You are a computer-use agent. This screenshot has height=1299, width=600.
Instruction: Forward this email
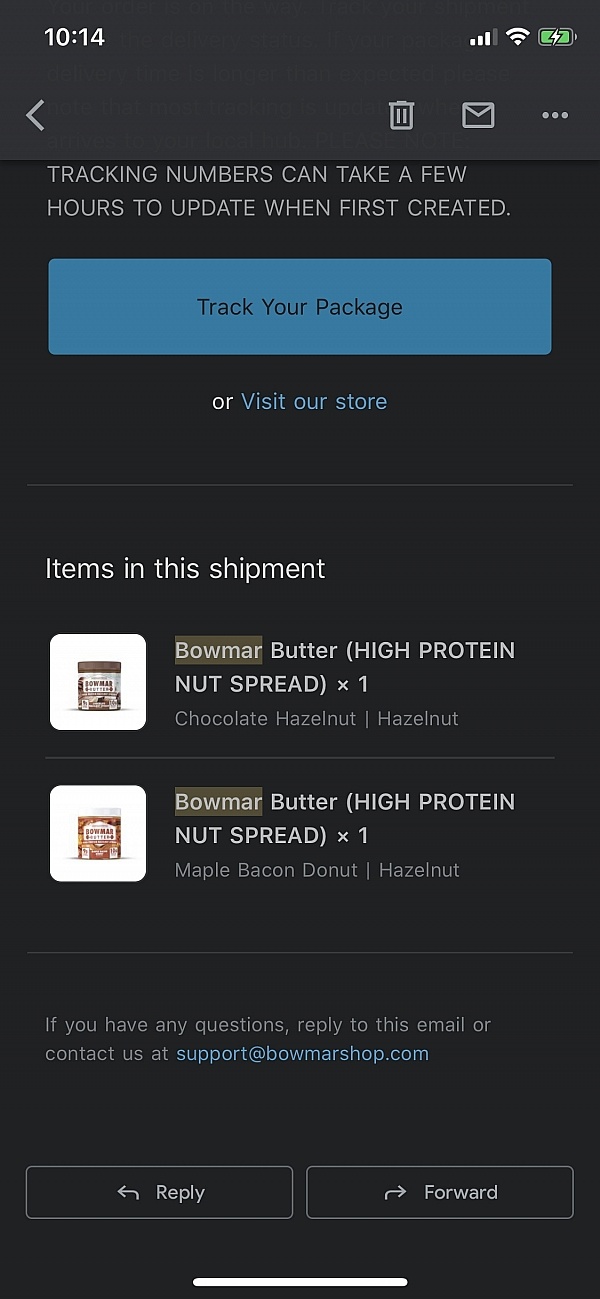(440, 1192)
